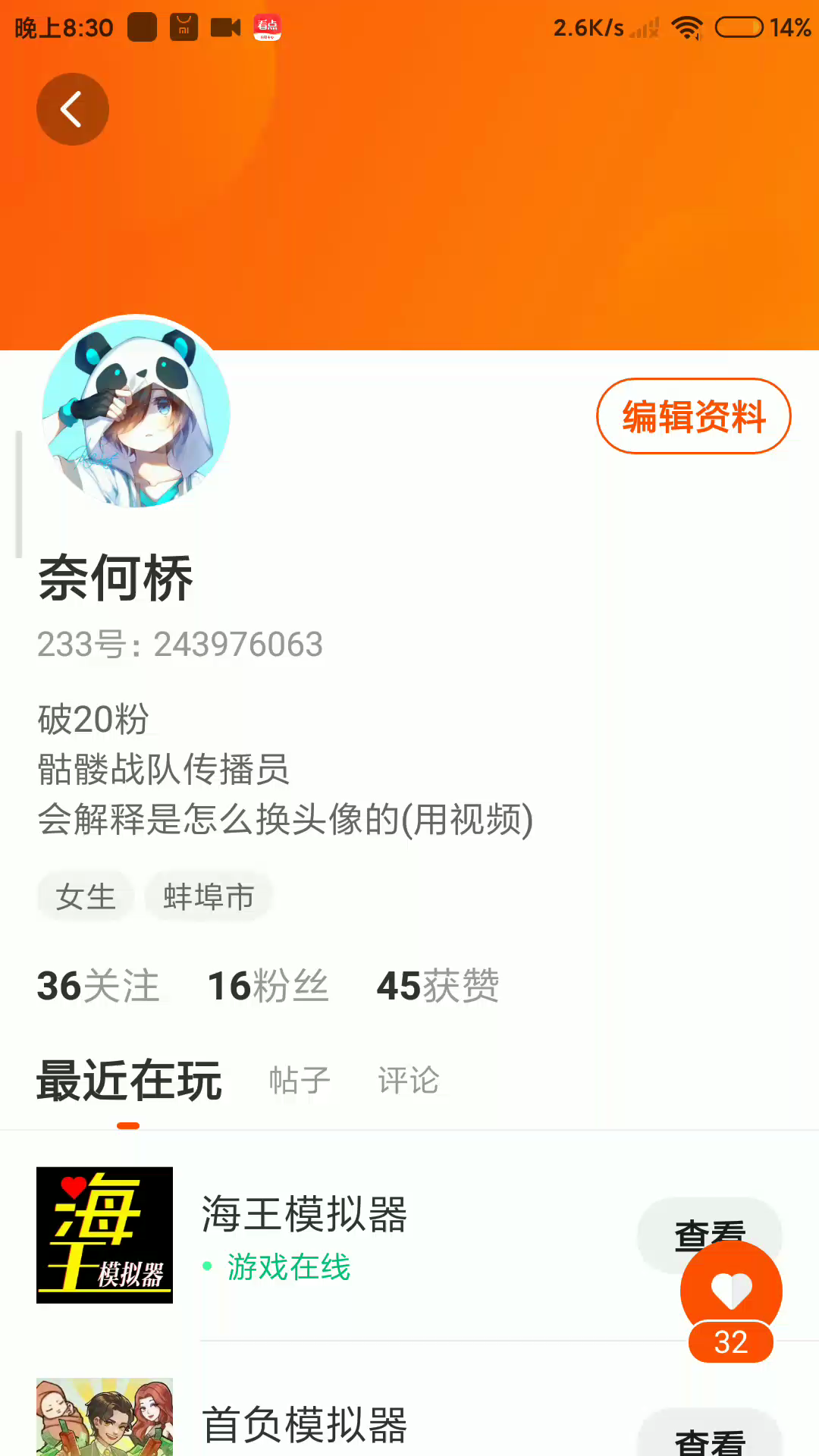Open the 海王模拟器 game entry
This screenshot has height=1456, width=819.
(305, 1215)
